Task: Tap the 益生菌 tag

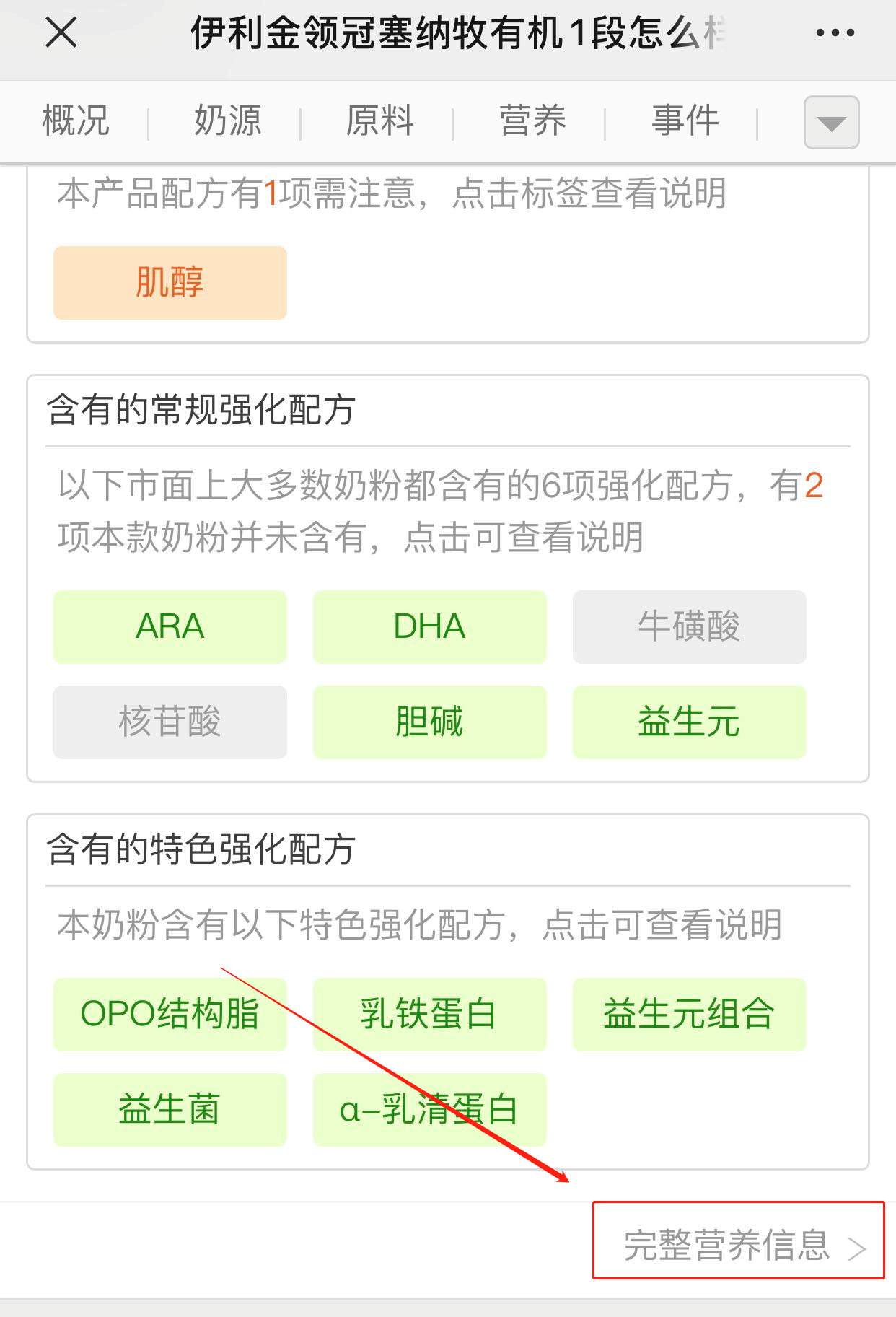Action: tap(170, 1109)
